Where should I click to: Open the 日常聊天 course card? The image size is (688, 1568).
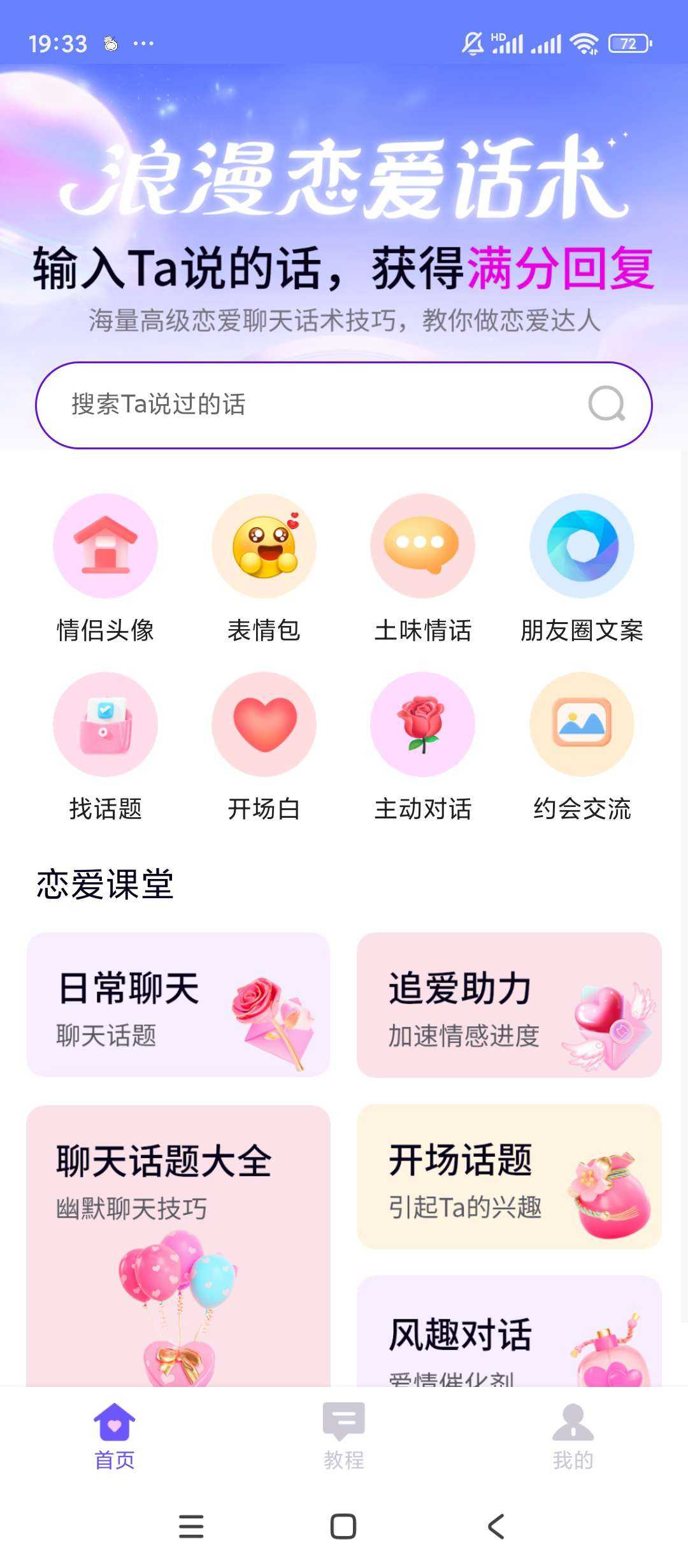tap(178, 1005)
